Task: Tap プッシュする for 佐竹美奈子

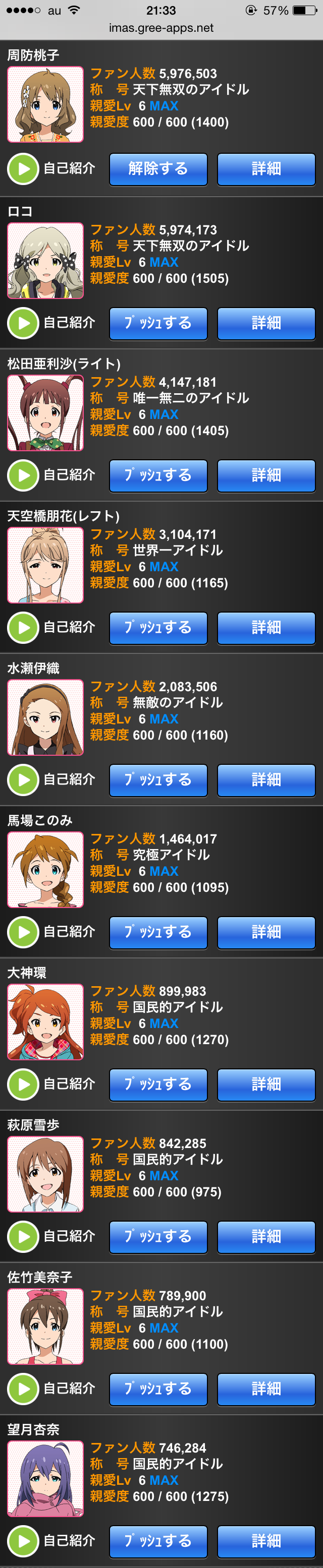Action: click(x=158, y=1388)
